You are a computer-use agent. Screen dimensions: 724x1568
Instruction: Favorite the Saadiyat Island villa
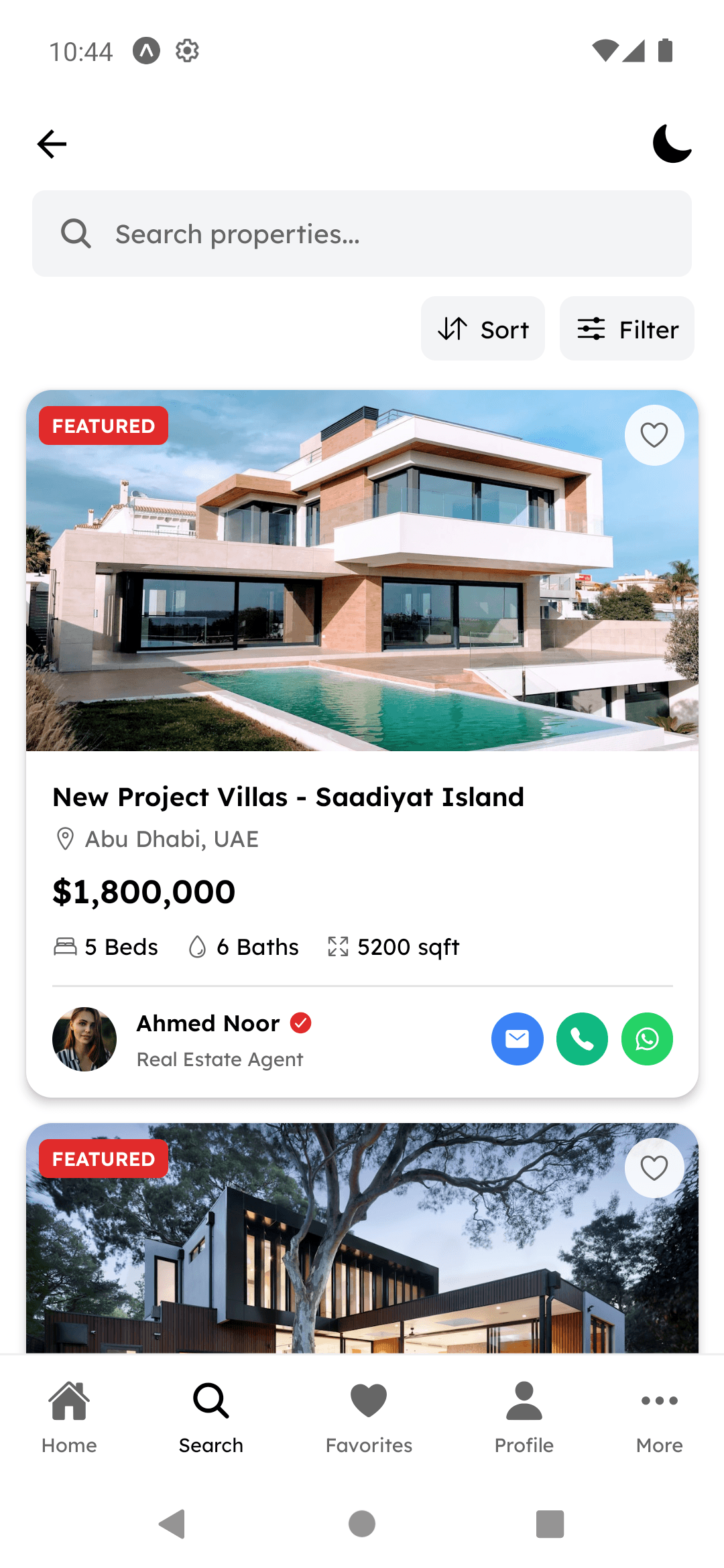point(654,435)
